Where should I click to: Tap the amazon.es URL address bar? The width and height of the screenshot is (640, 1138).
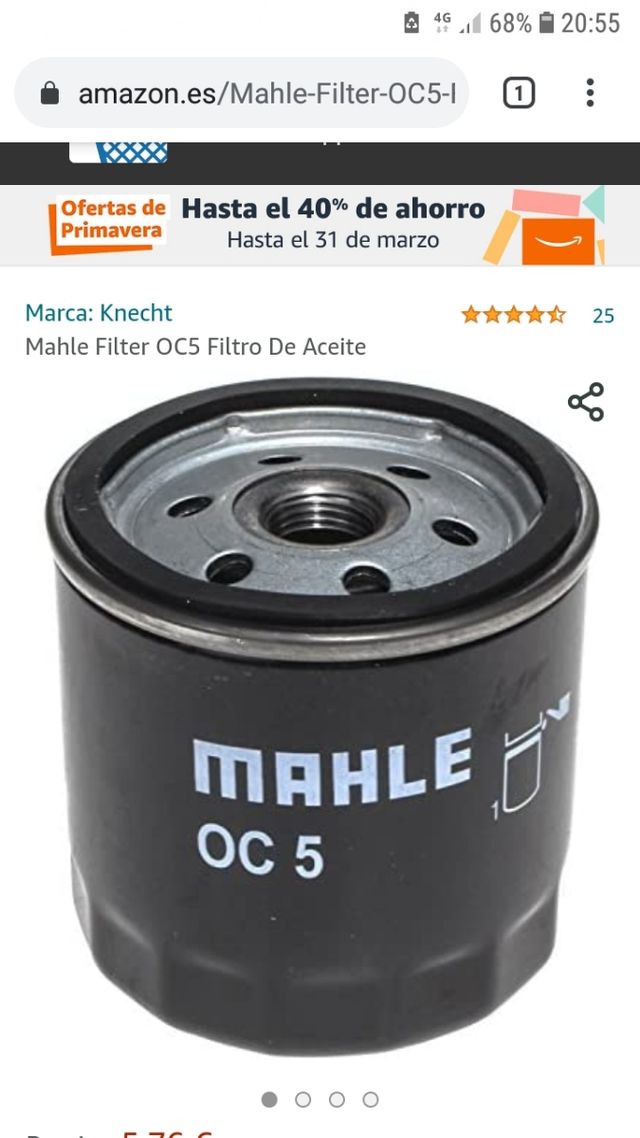tap(265, 94)
